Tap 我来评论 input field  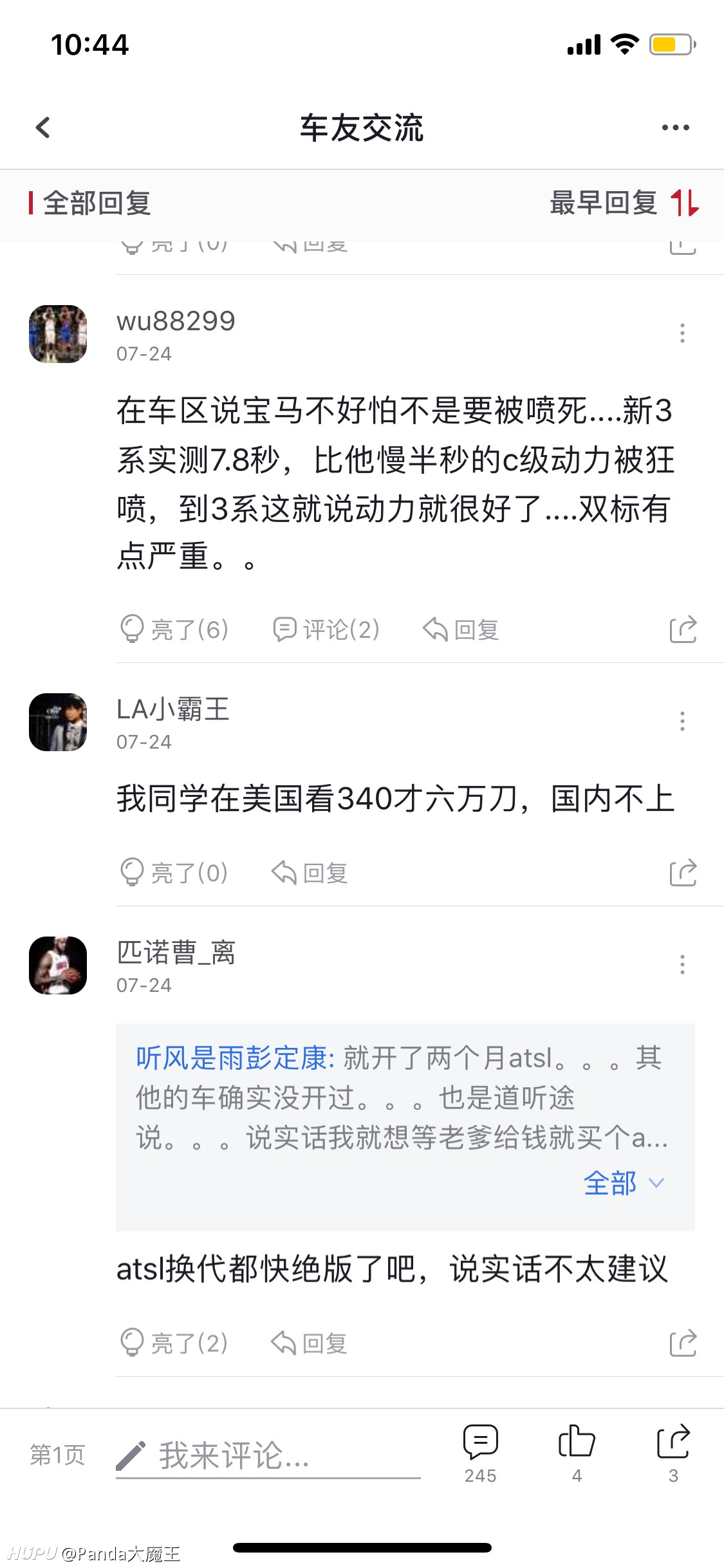pyautogui.click(x=268, y=1456)
